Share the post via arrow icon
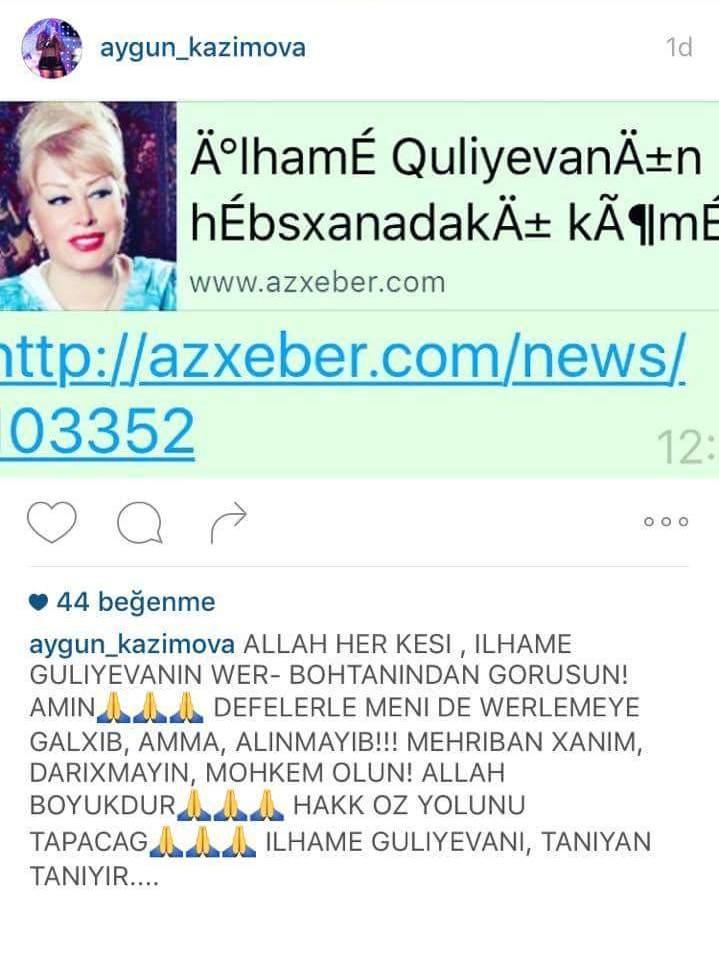 227,521
